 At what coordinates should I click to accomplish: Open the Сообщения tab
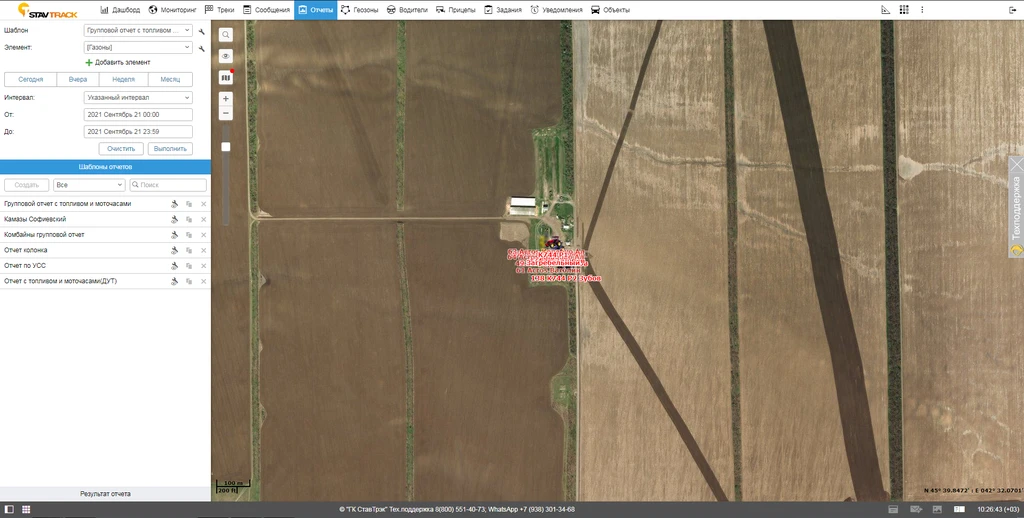point(265,9)
